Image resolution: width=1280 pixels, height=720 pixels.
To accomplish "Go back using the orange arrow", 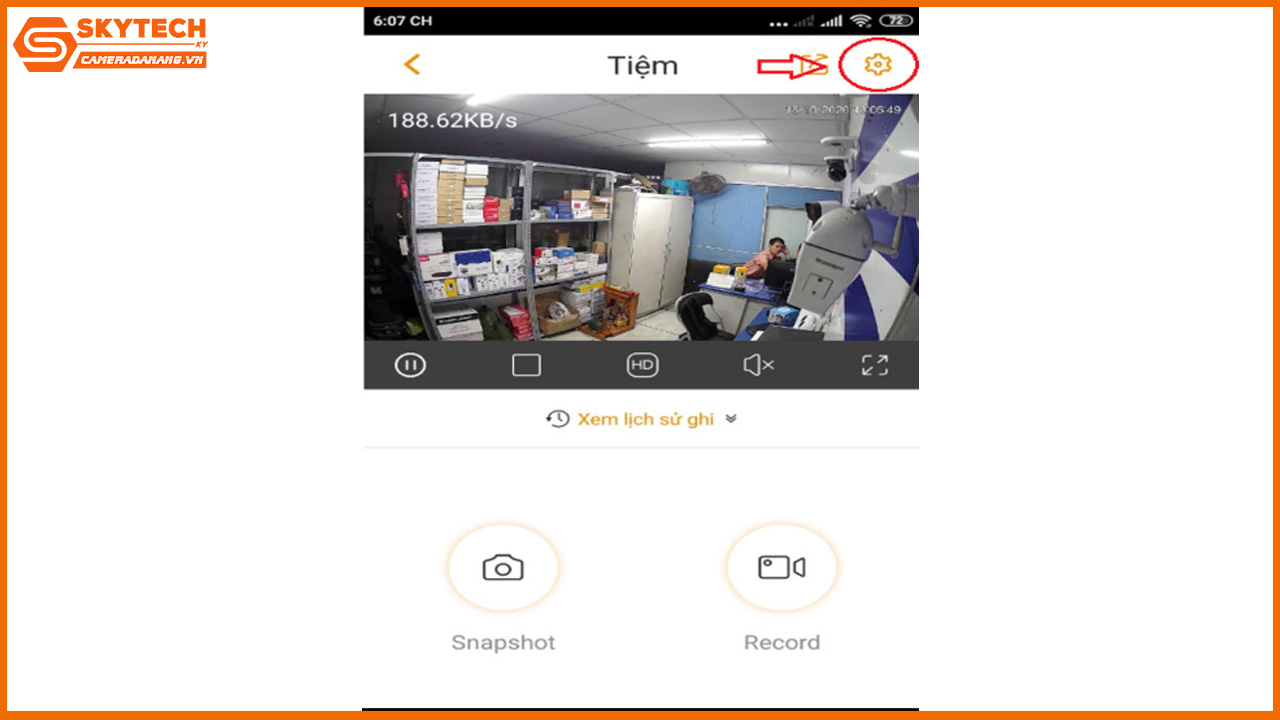I will 412,65.
